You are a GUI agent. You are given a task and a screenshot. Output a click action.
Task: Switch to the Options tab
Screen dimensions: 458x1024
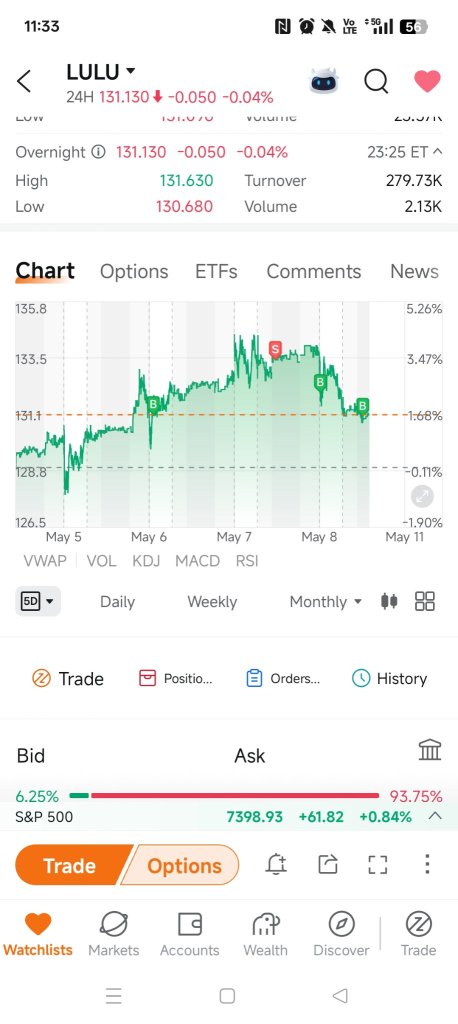(134, 271)
